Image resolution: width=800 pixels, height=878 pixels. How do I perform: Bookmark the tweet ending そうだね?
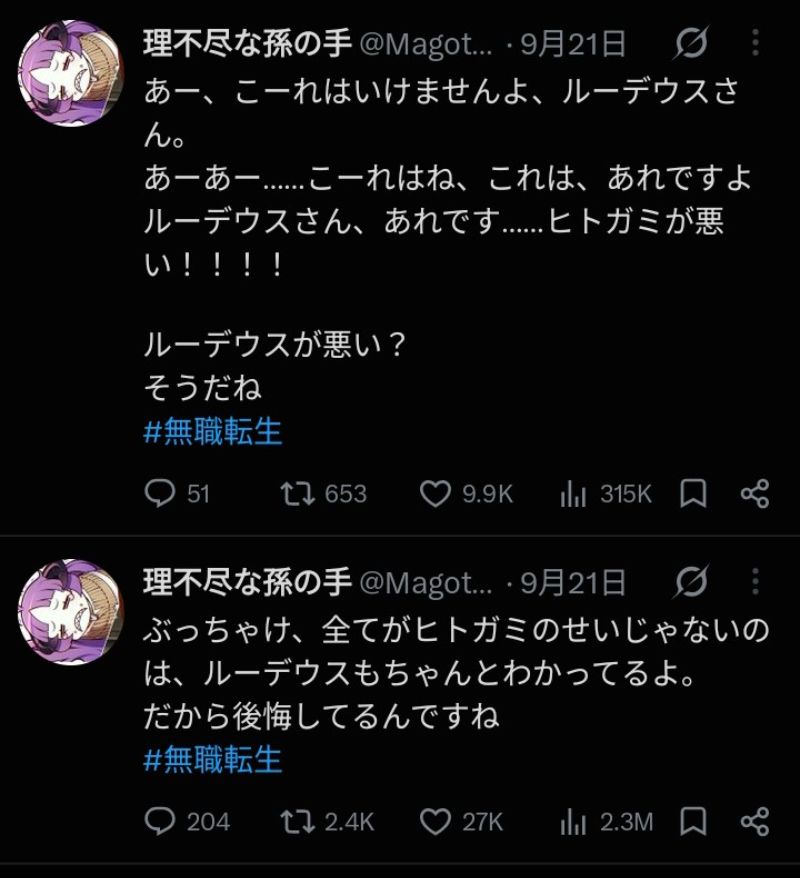click(693, 494)
